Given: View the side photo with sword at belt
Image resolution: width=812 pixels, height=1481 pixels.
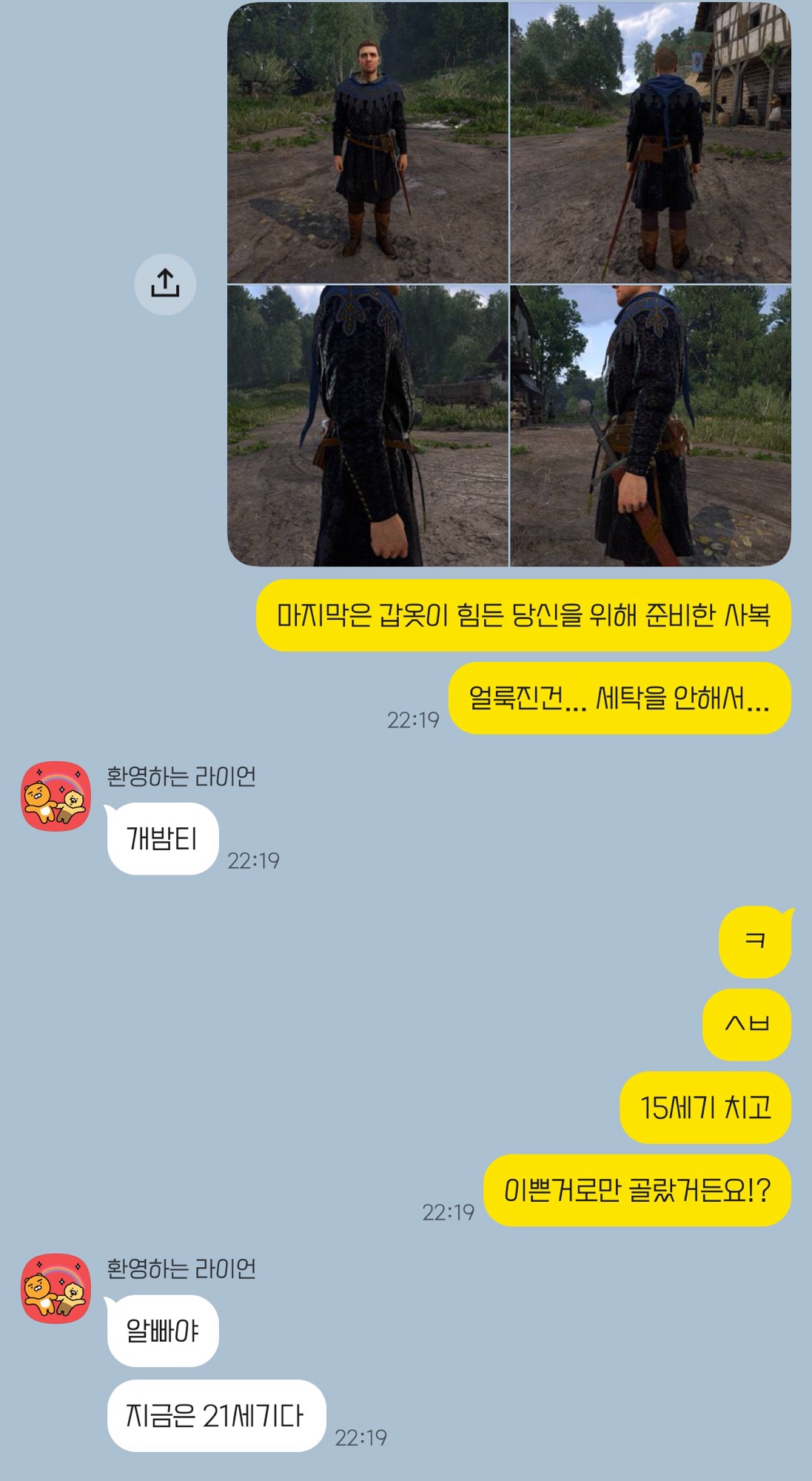Looking at the screenshot, I should pos(651,426).
